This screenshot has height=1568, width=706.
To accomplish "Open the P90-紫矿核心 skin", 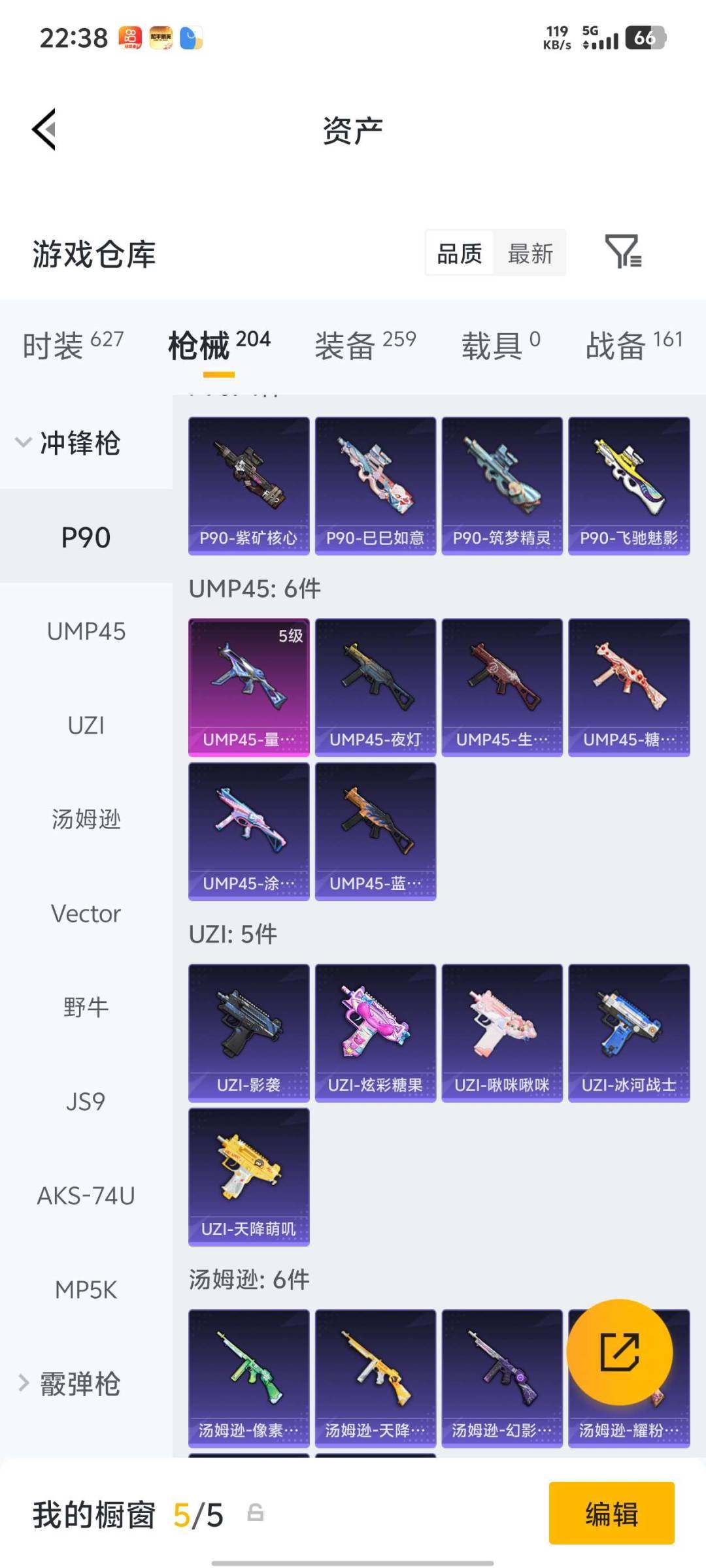I will tap(248, 486).
